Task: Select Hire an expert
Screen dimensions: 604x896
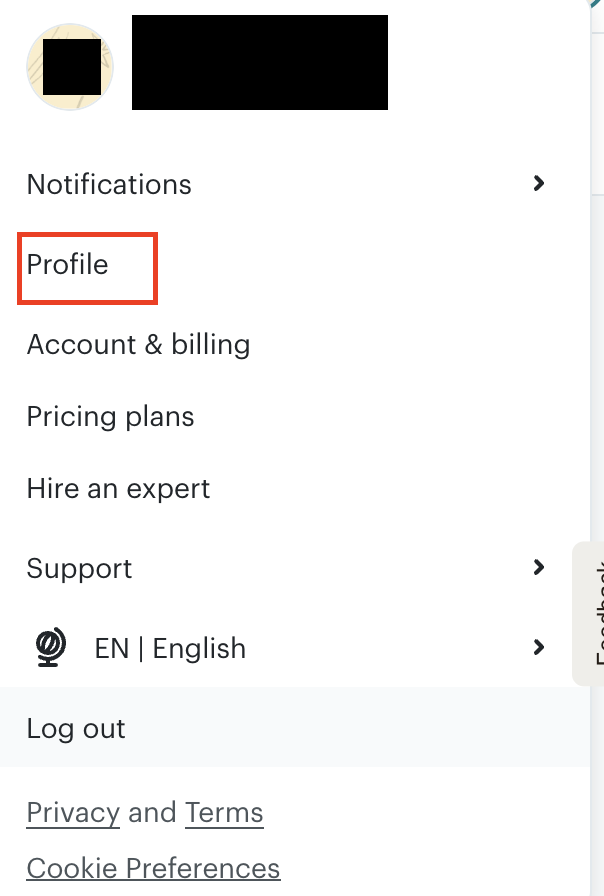Action: click(x=118, y=489)
